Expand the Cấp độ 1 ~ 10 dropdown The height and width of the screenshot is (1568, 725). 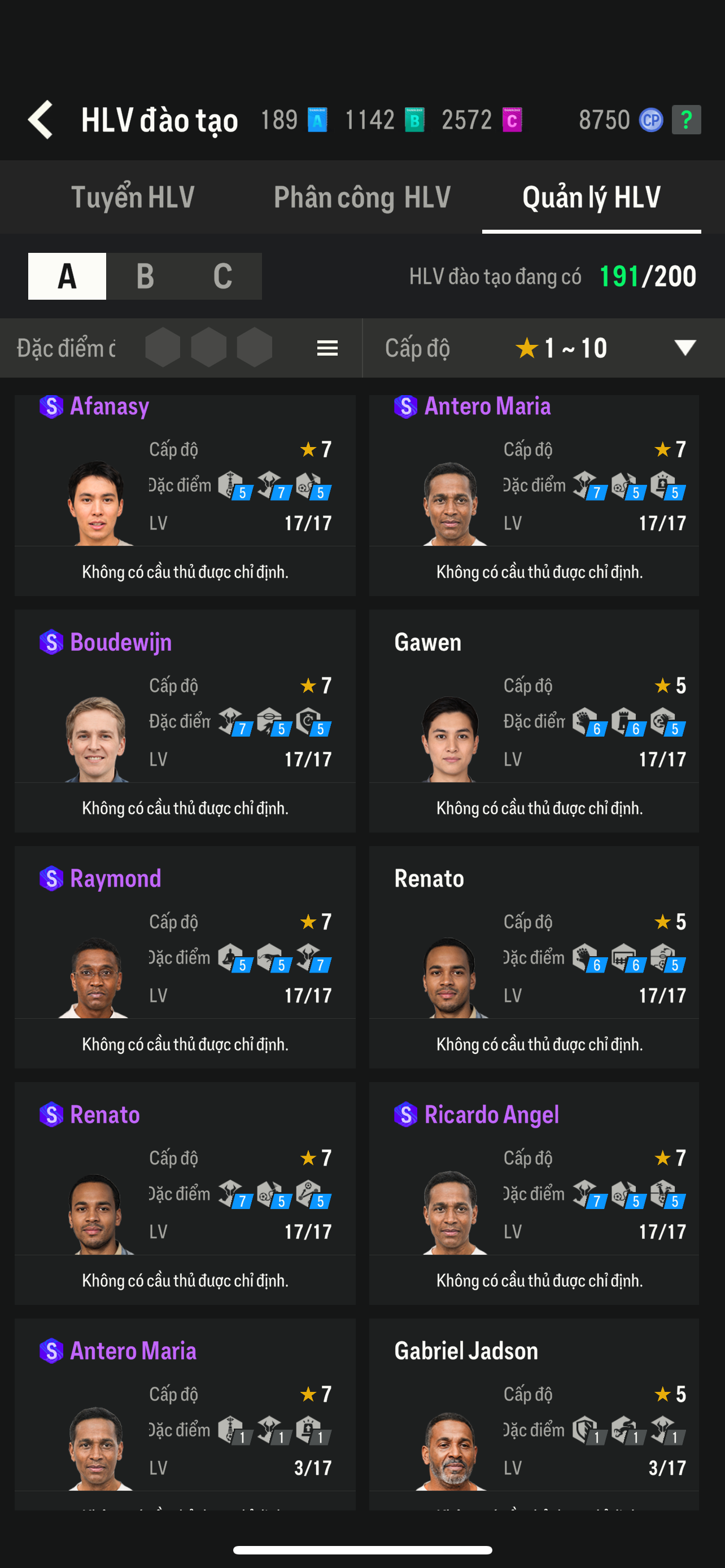pyautogui.click(x=684, y=348)
